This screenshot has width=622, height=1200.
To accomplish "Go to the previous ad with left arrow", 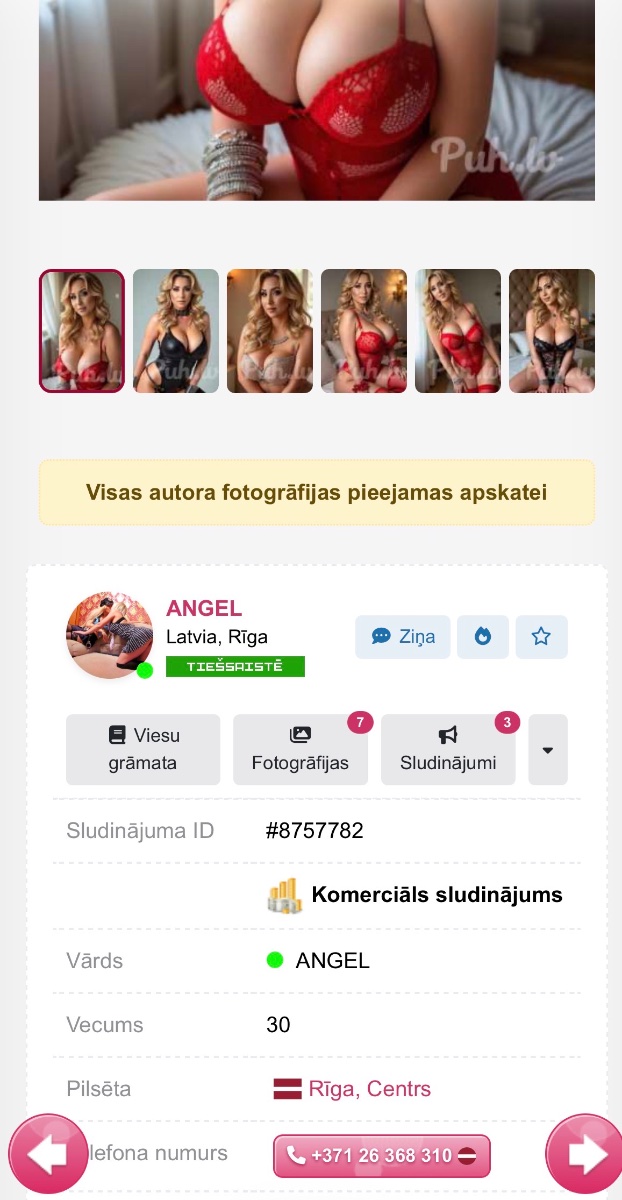I will tap(47, 1155).
